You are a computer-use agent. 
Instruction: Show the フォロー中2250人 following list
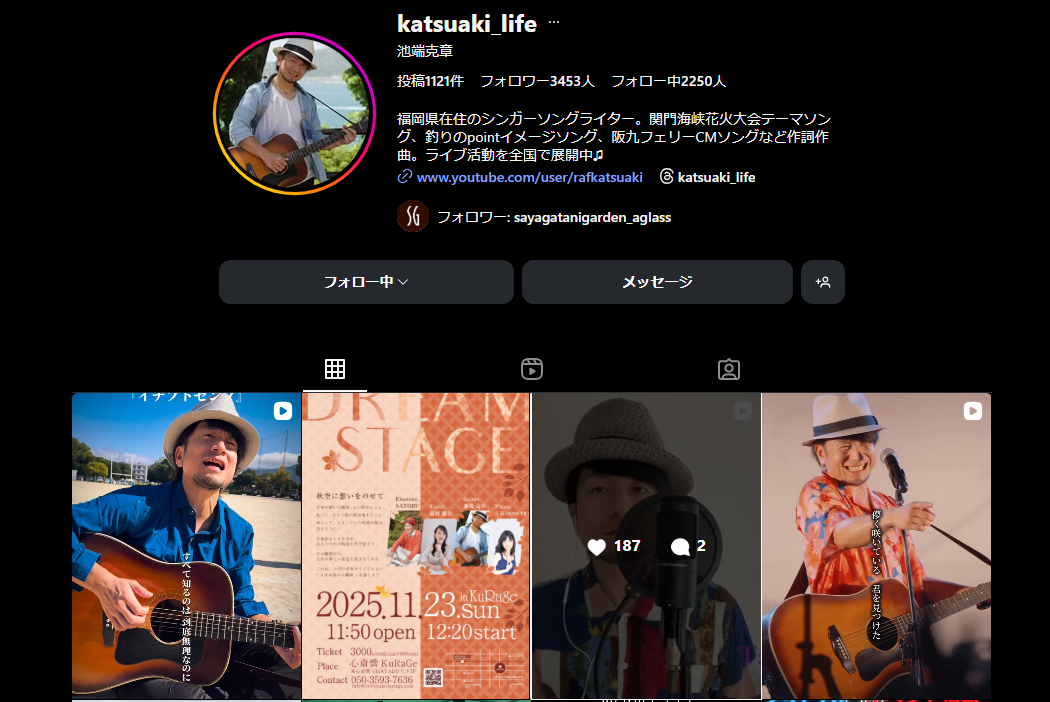click(668, 81)
